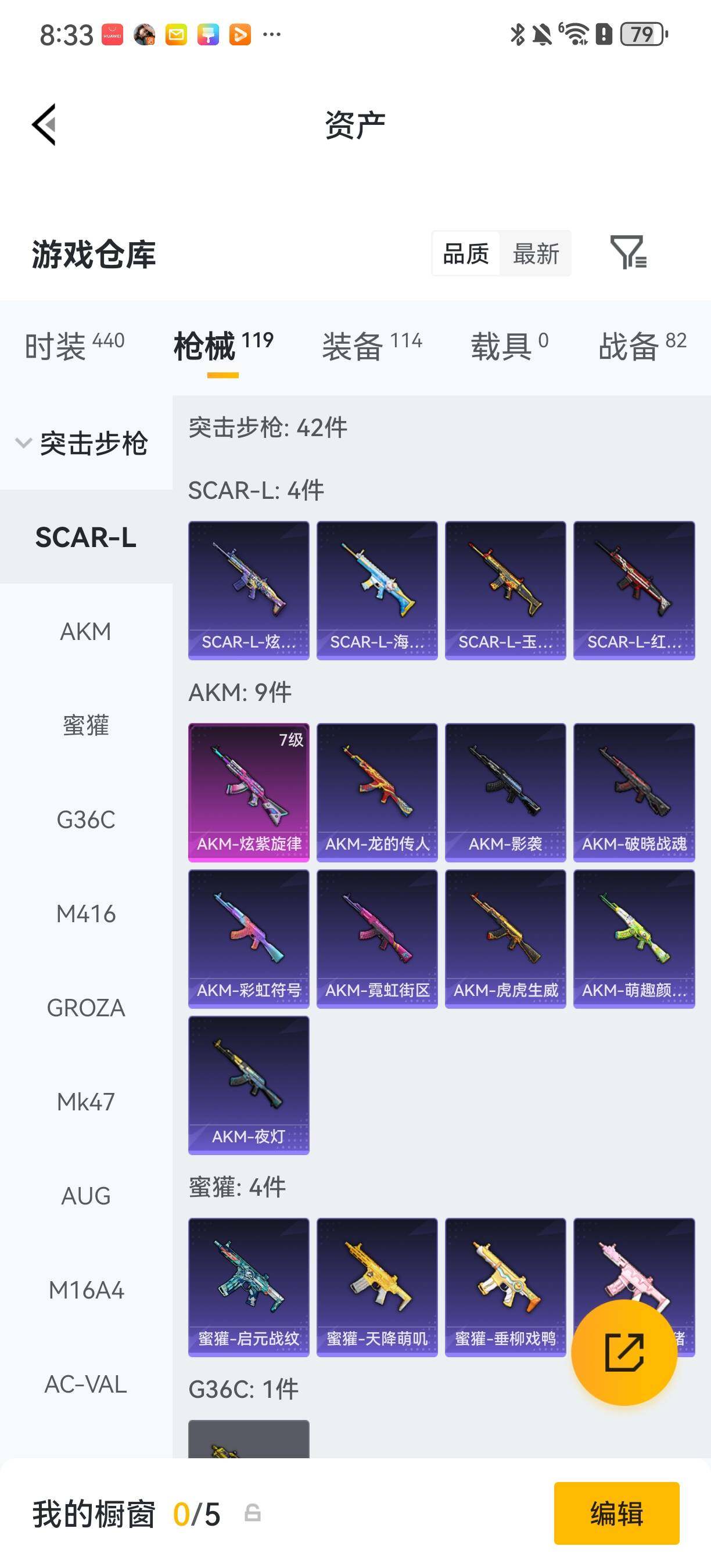Tap 编辑 to edit my showcase

tap(616, 1513)
